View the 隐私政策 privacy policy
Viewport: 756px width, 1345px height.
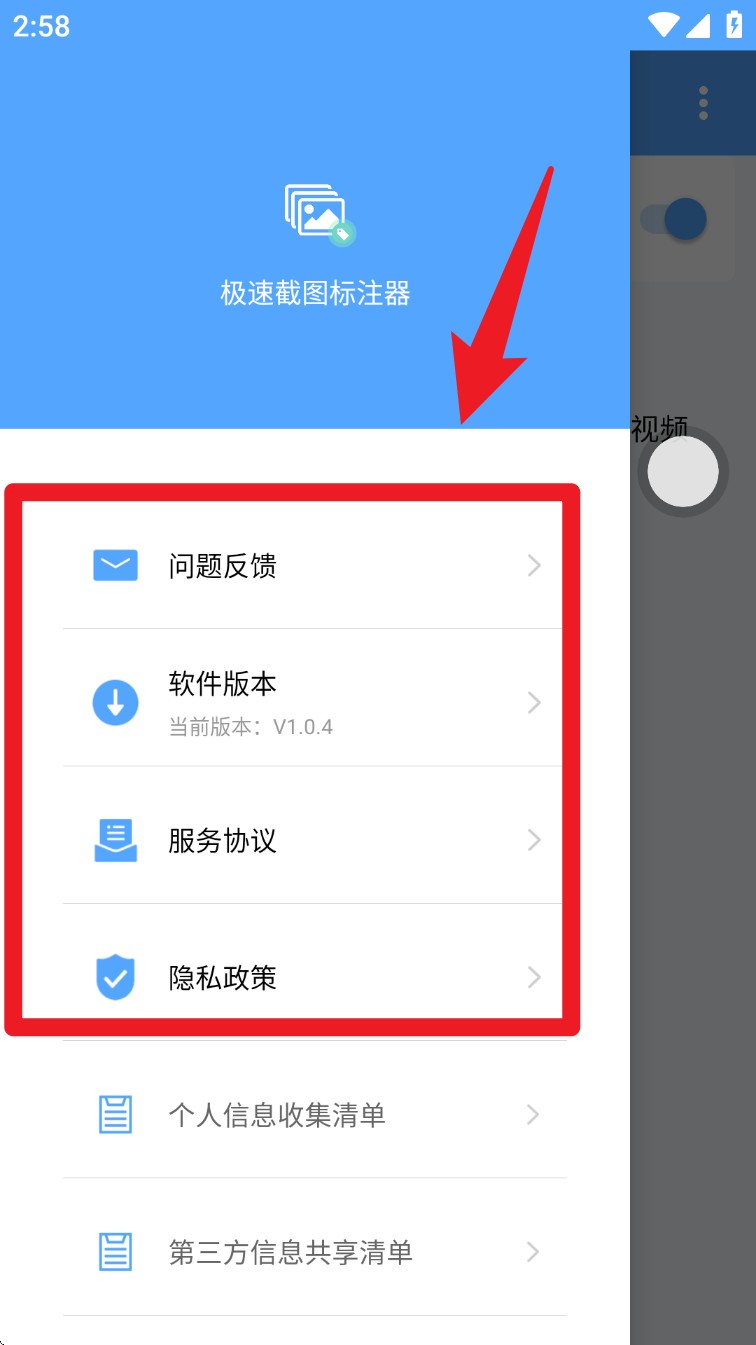tap(314, 977)
